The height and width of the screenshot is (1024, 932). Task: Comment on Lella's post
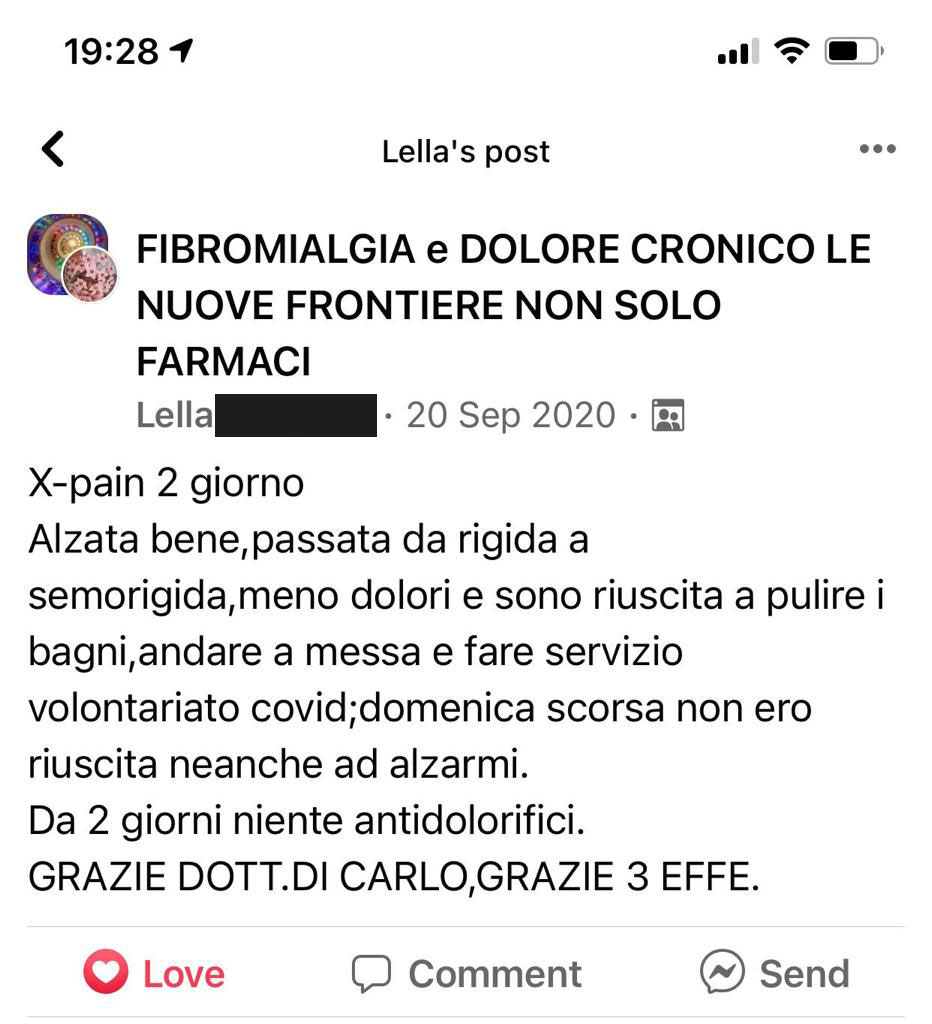pyautogui.click(x=466, y=973)
